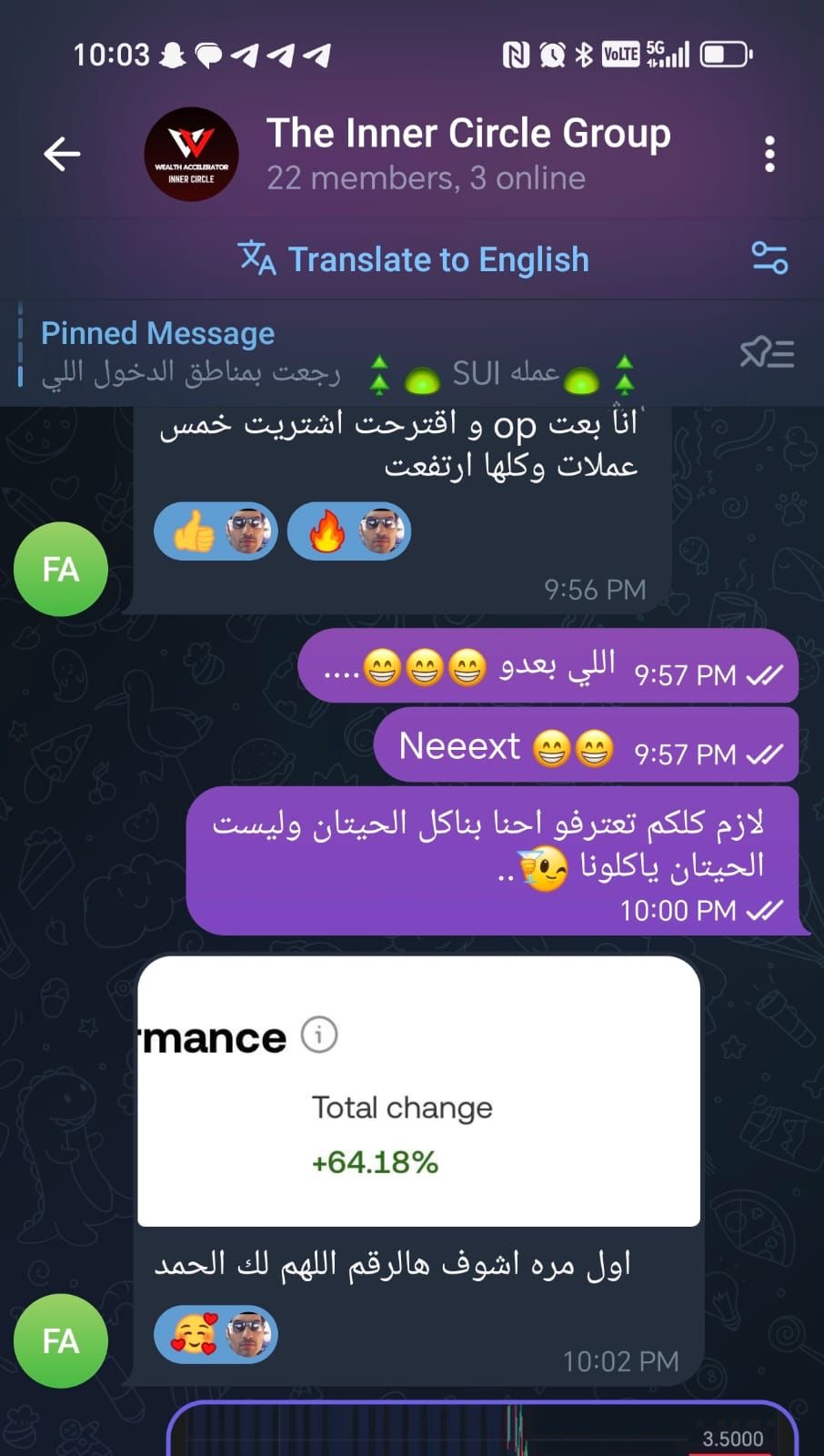Tap the thumbs-up reaction on 9:56 PM message

[x=216, y=531]
